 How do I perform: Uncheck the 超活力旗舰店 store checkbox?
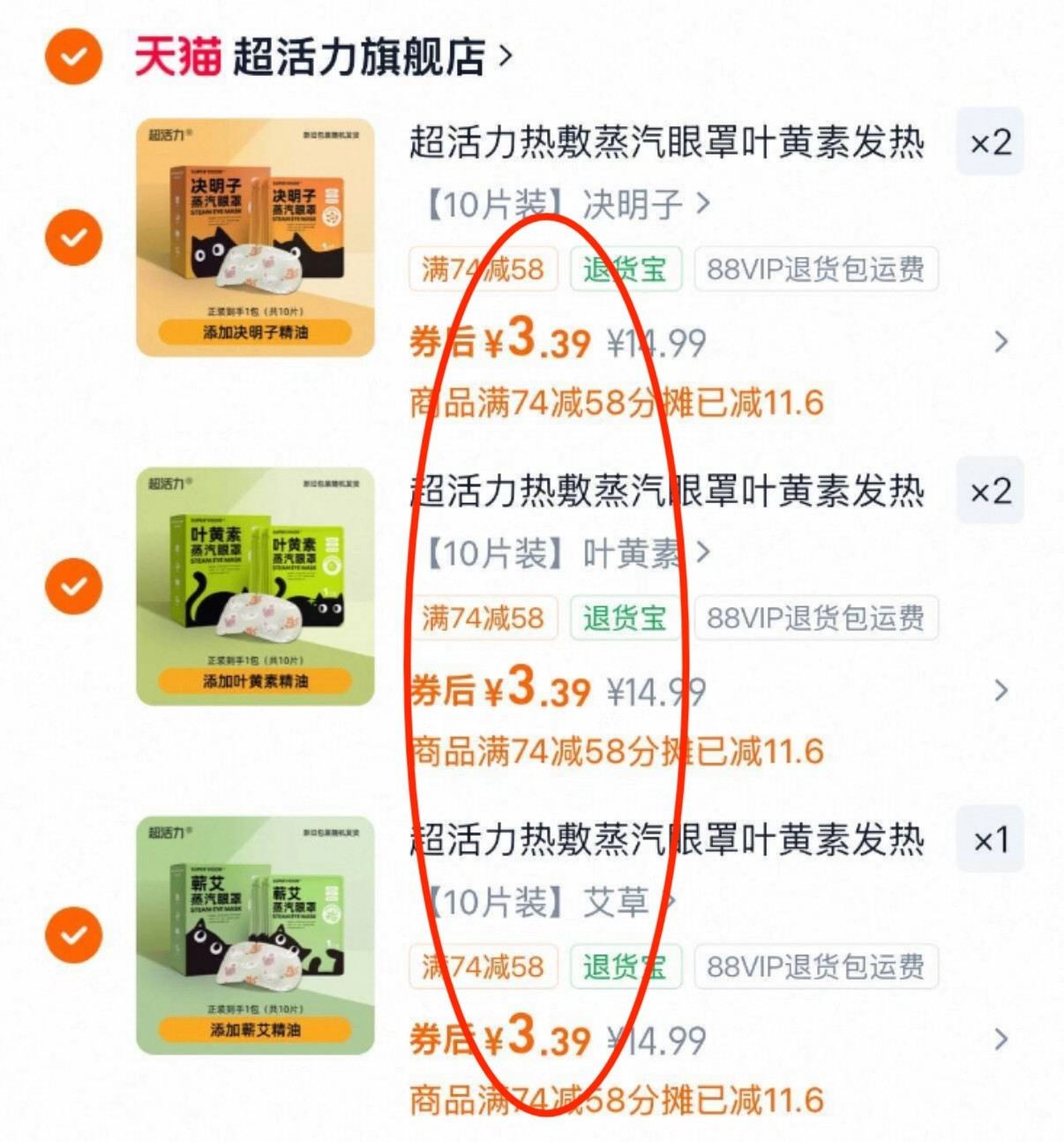(x=73, y=56)
